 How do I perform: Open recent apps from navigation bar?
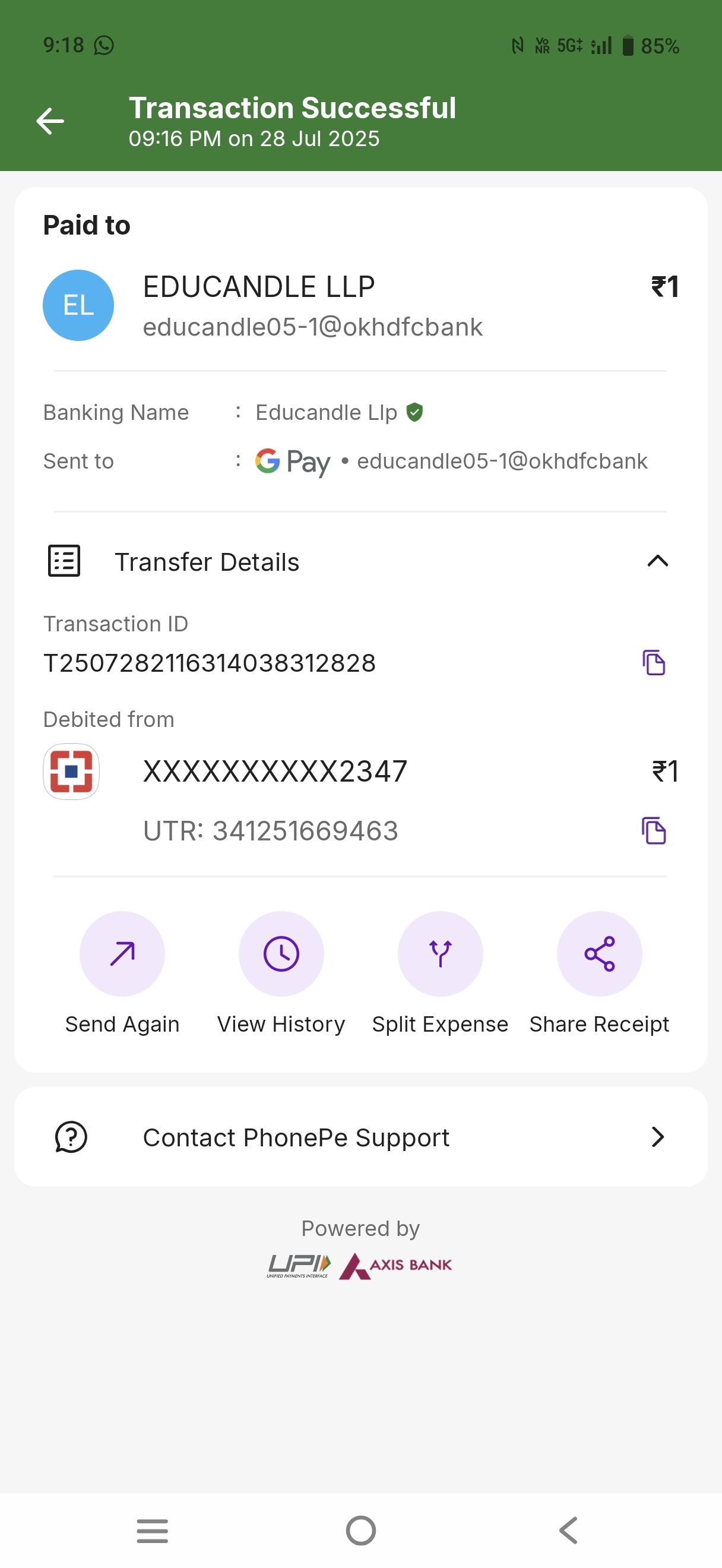tap(152, 1530)
